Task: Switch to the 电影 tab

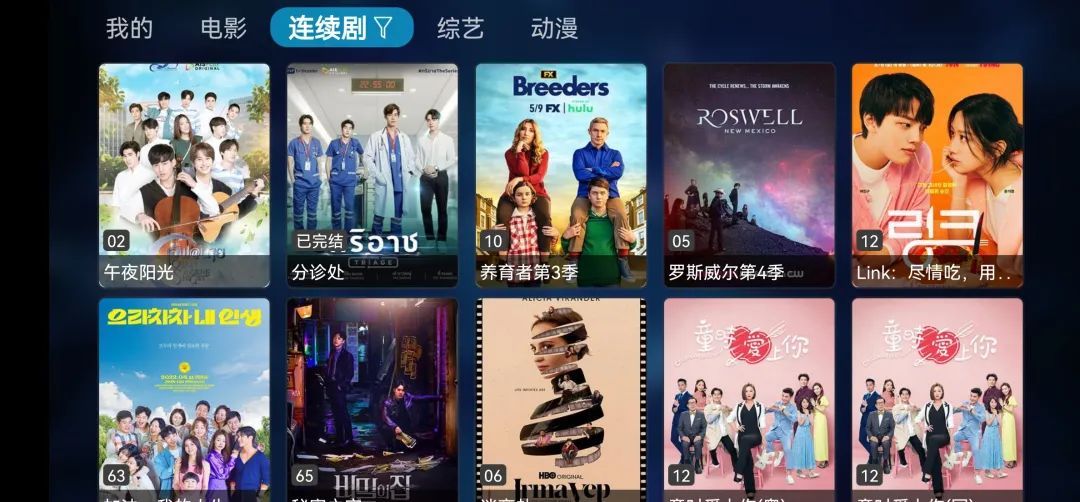Action: 223,28
